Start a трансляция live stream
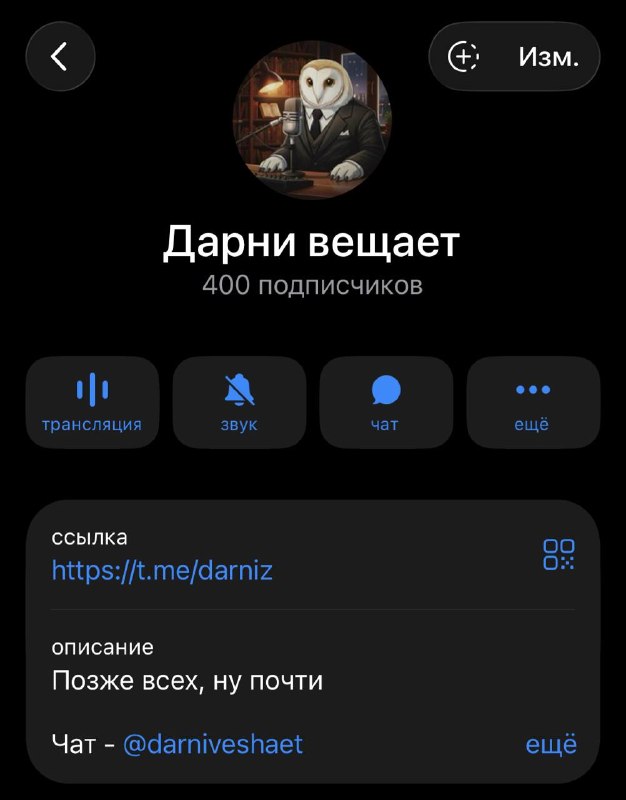This screenshot has height=800, width=626. [x=92, y=402]
